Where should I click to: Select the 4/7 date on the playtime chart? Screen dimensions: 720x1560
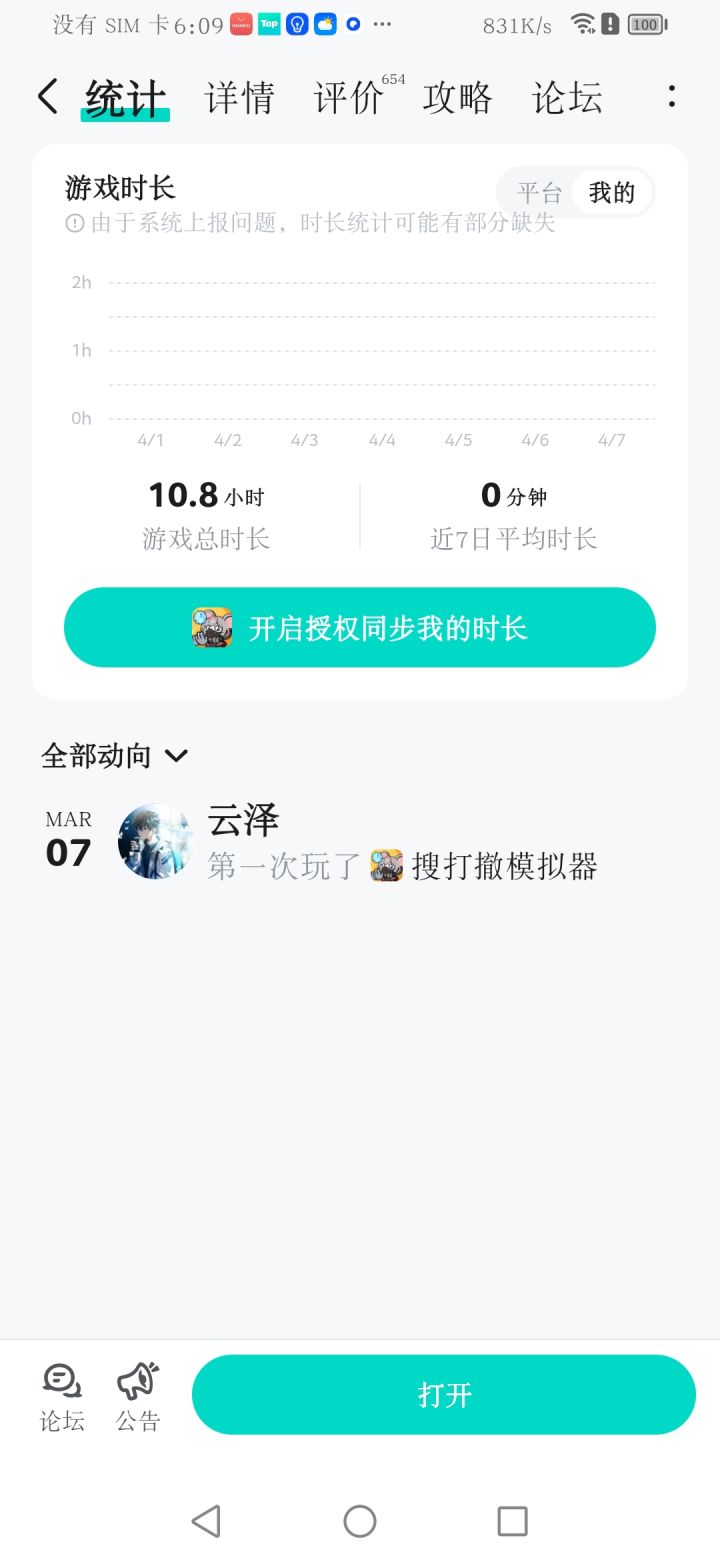[x=610, y=439]
